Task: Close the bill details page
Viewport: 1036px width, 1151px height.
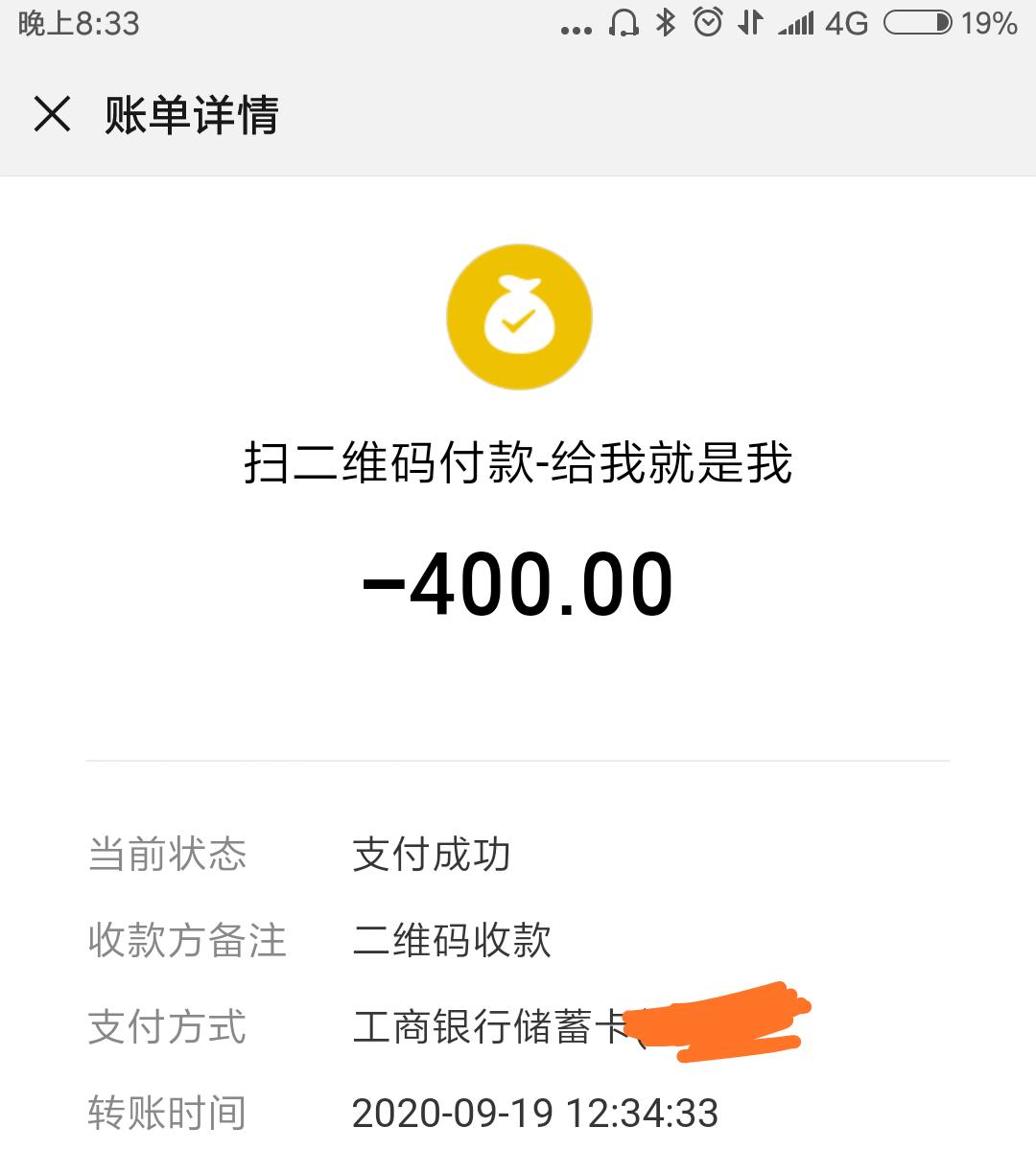Action: click(x=52, y=115)
